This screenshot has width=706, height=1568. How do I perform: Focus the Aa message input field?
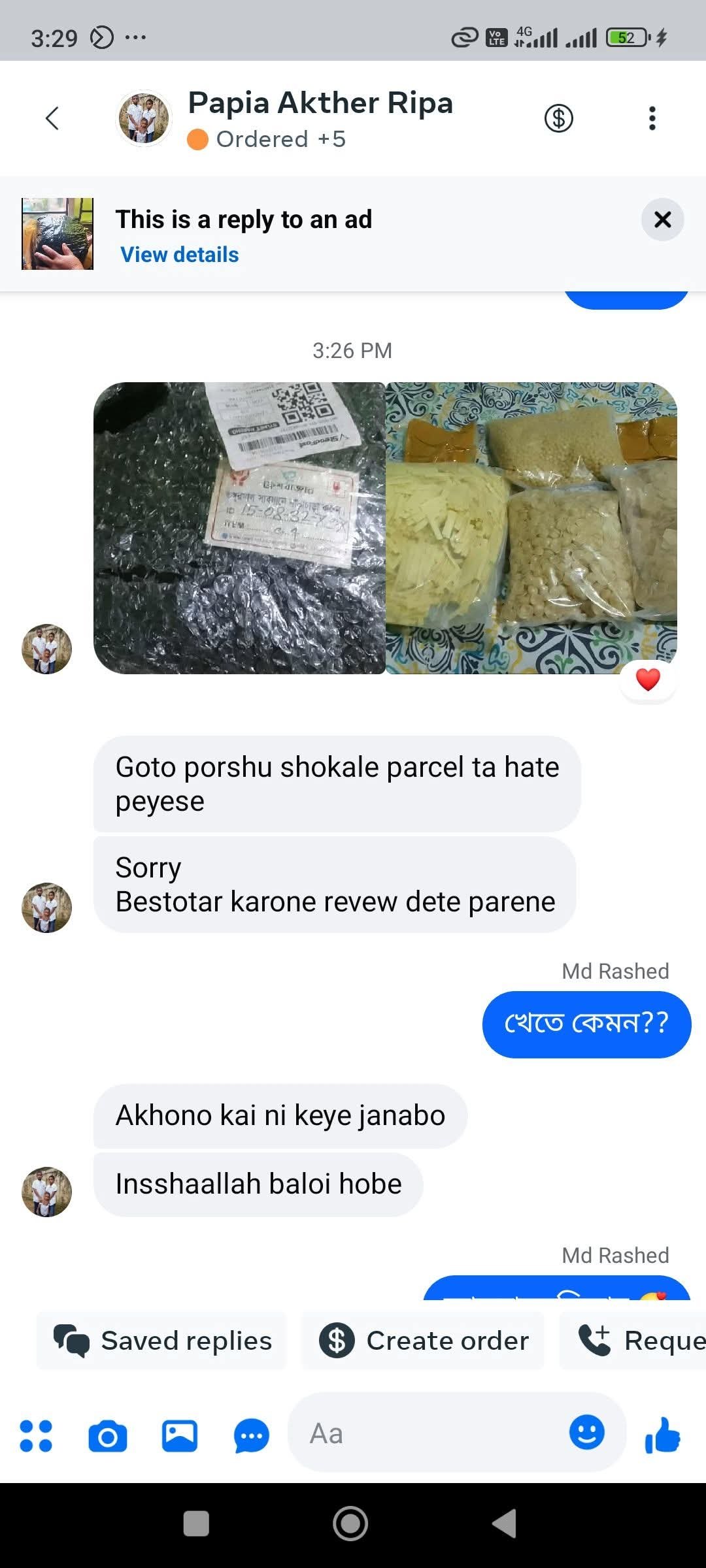click(x=425, y=1433)
